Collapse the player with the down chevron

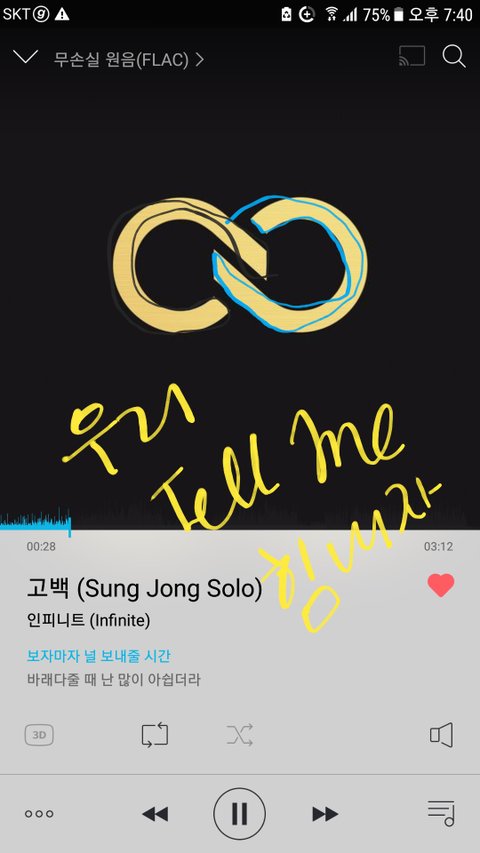coord(25,57)
